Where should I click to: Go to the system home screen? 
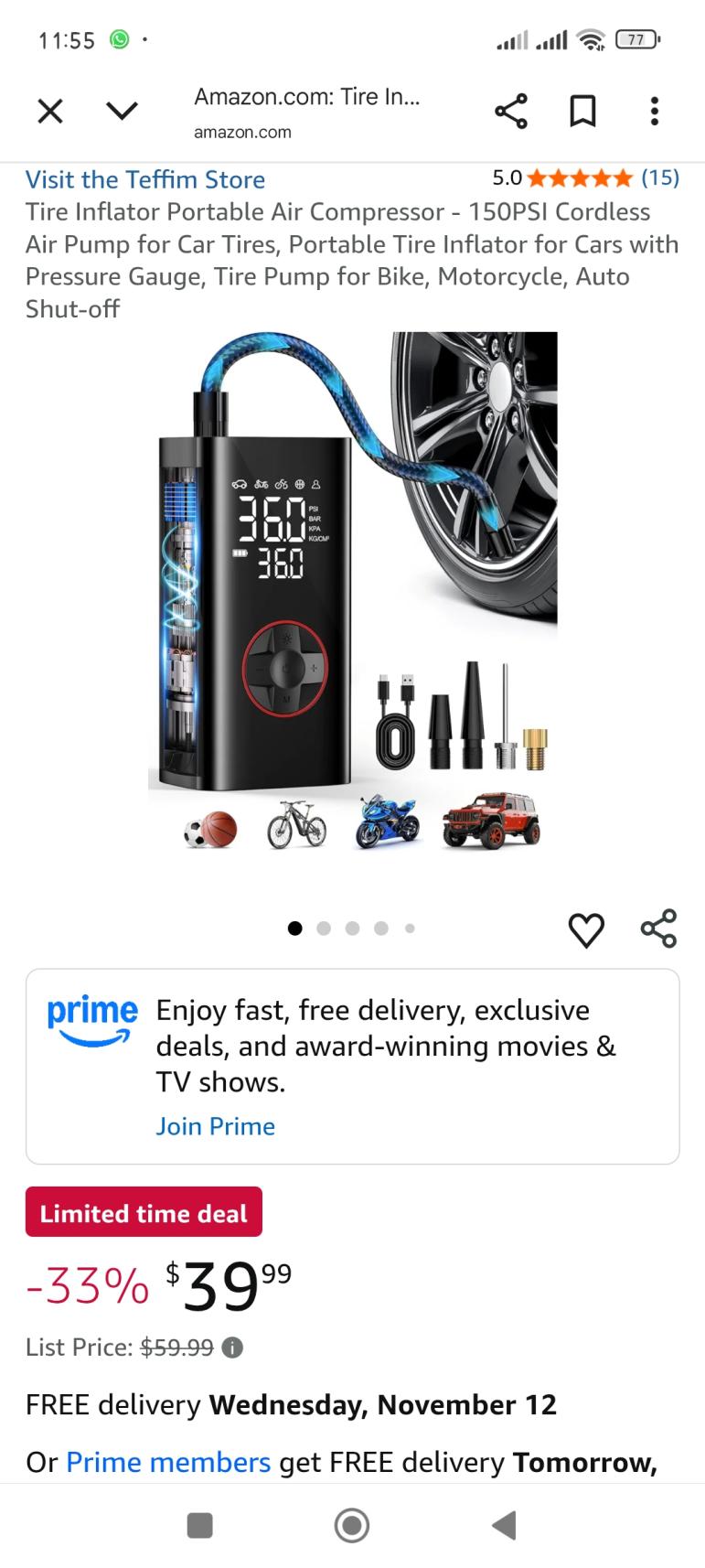(352, 1525)
